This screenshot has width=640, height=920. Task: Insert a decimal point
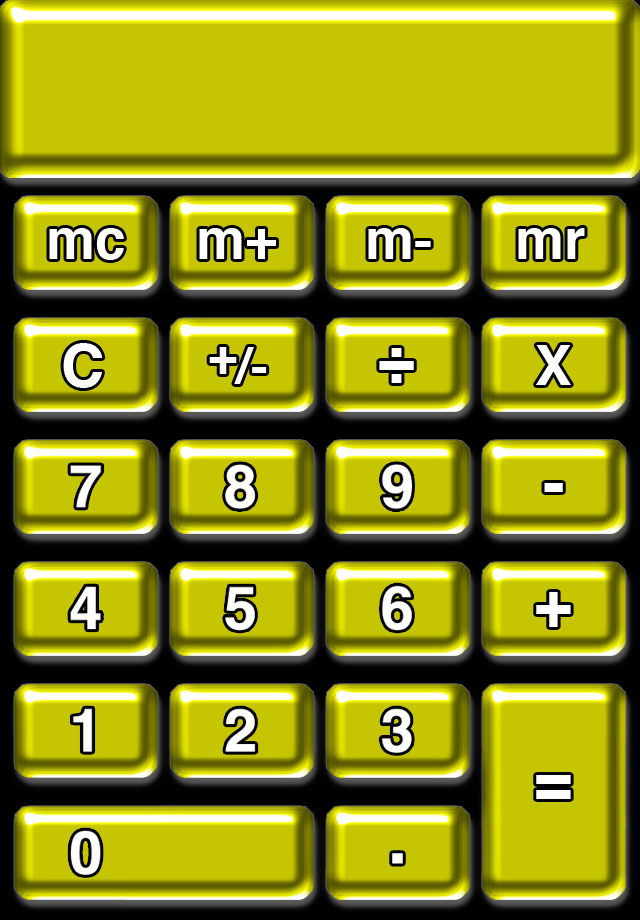397,853
